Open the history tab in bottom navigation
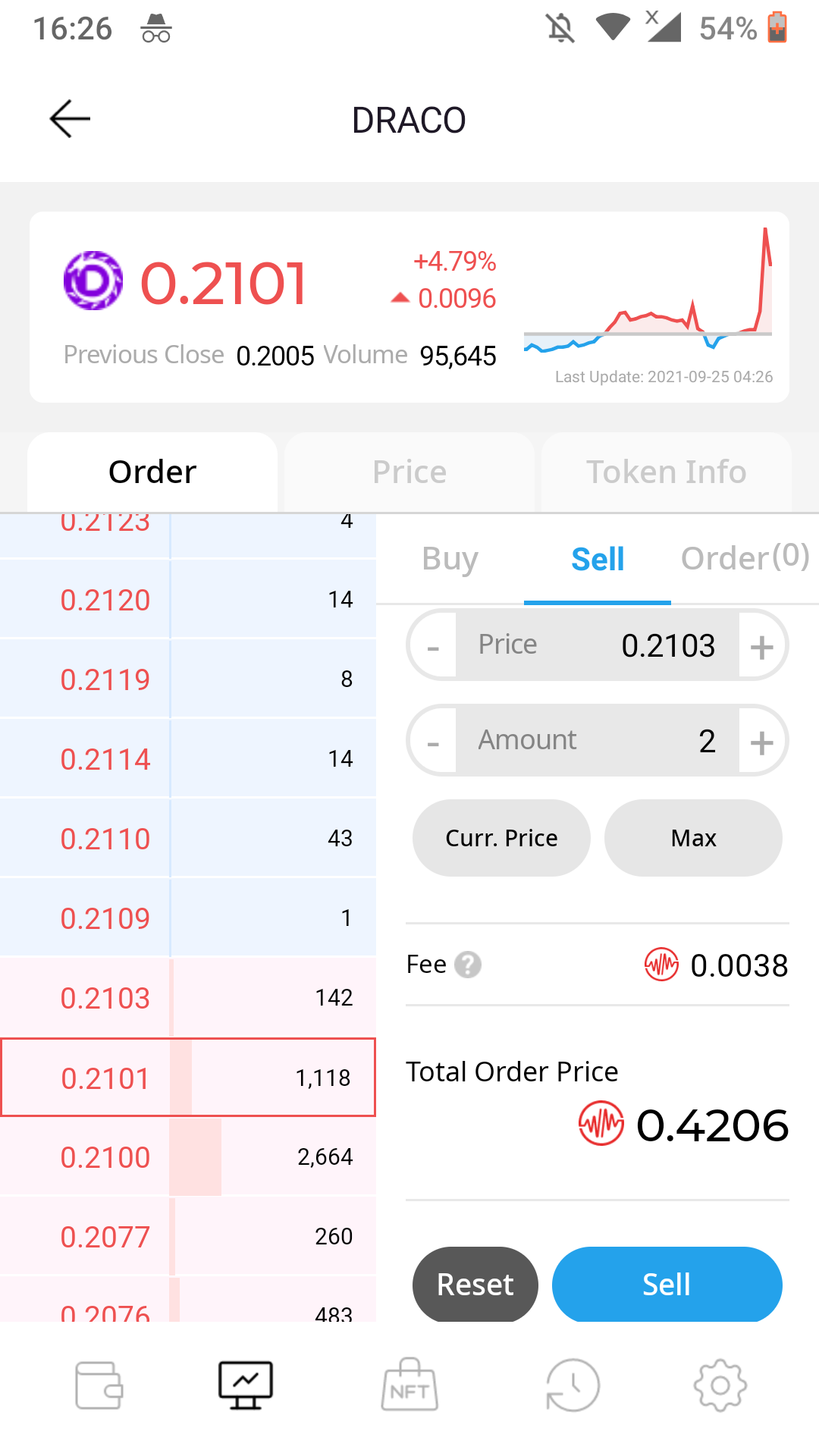The height and width of the screenshot is (1456, 819). point(573,1385)
